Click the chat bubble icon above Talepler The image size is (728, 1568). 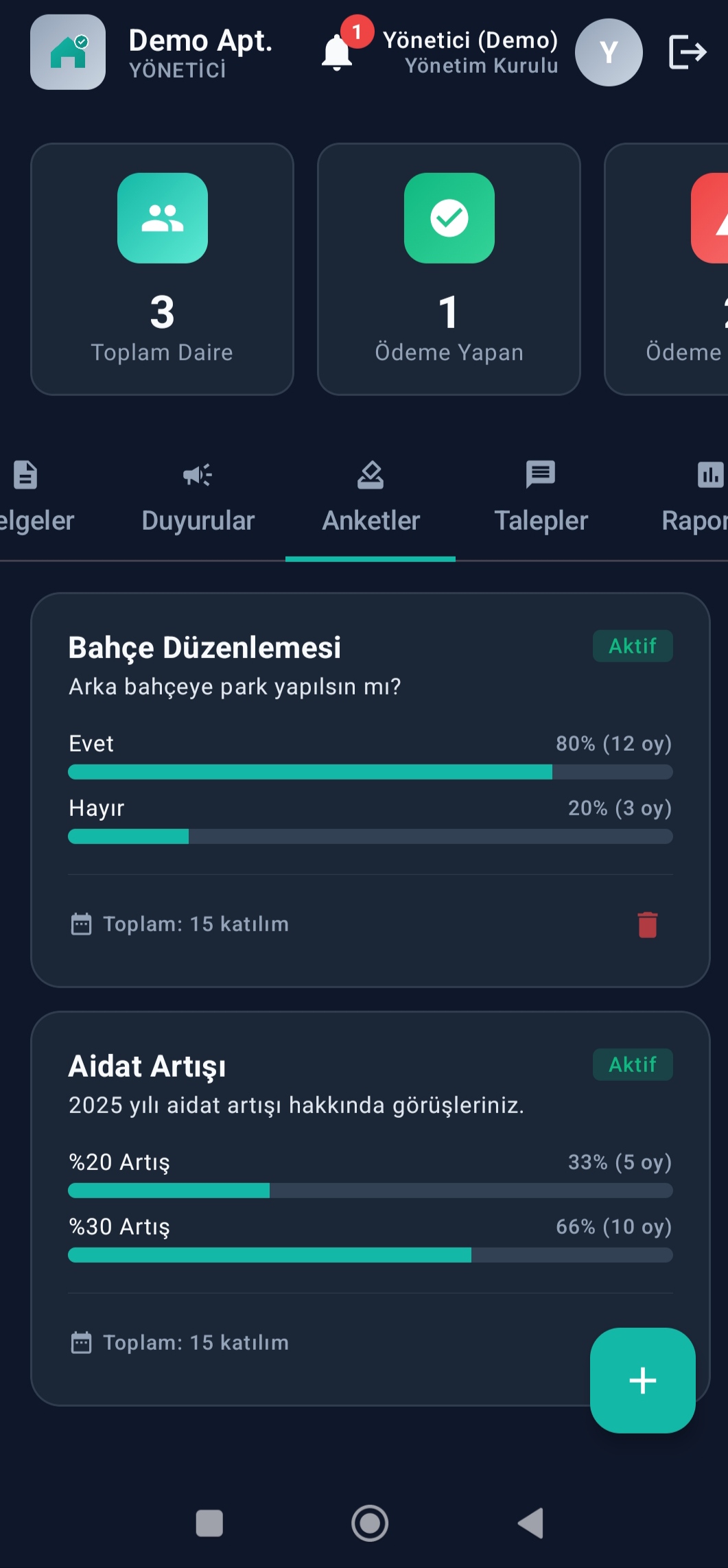540,475
